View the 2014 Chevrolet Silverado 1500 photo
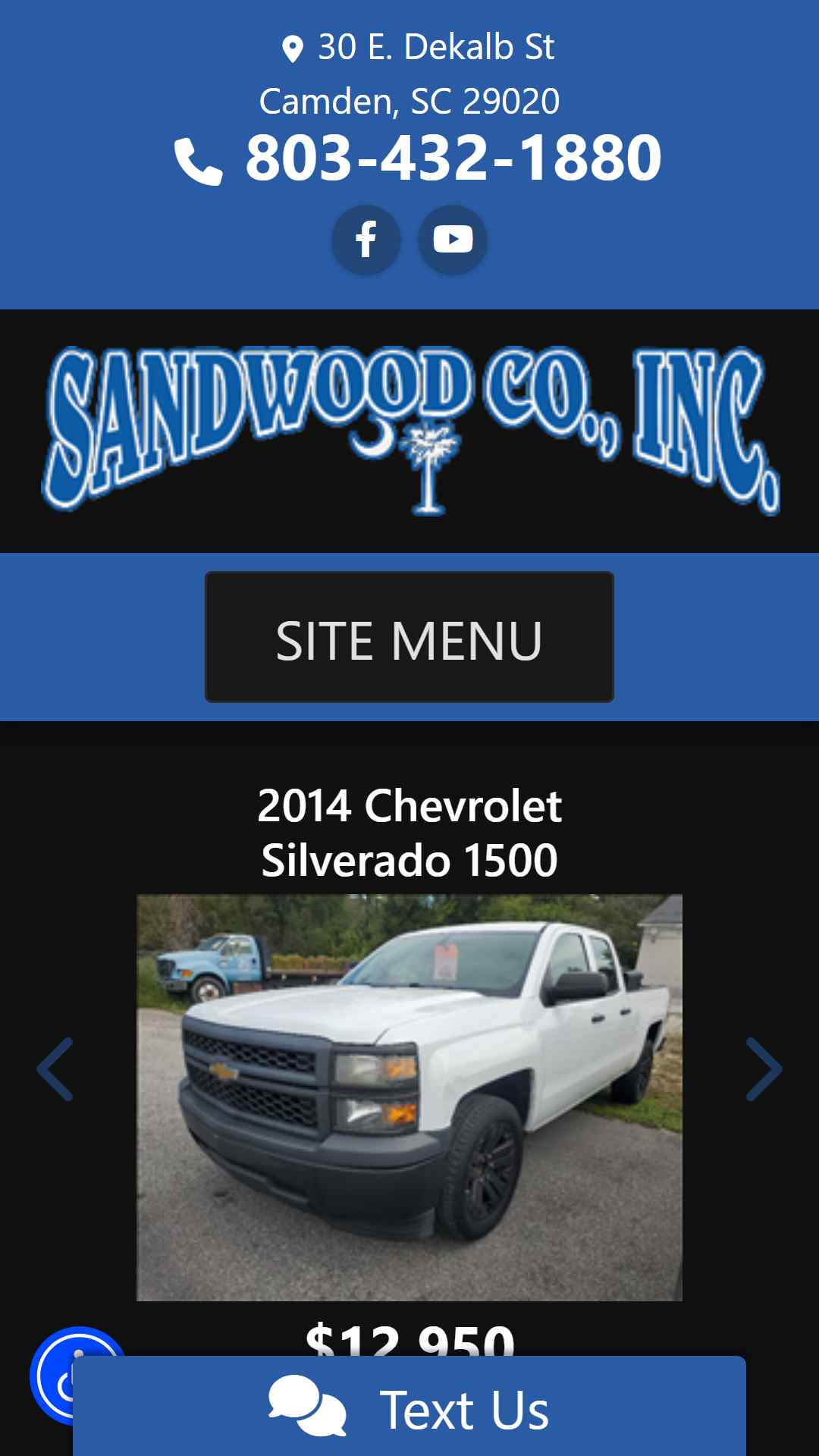The width and height of the screenshot is (819, 1456). 409,1097
